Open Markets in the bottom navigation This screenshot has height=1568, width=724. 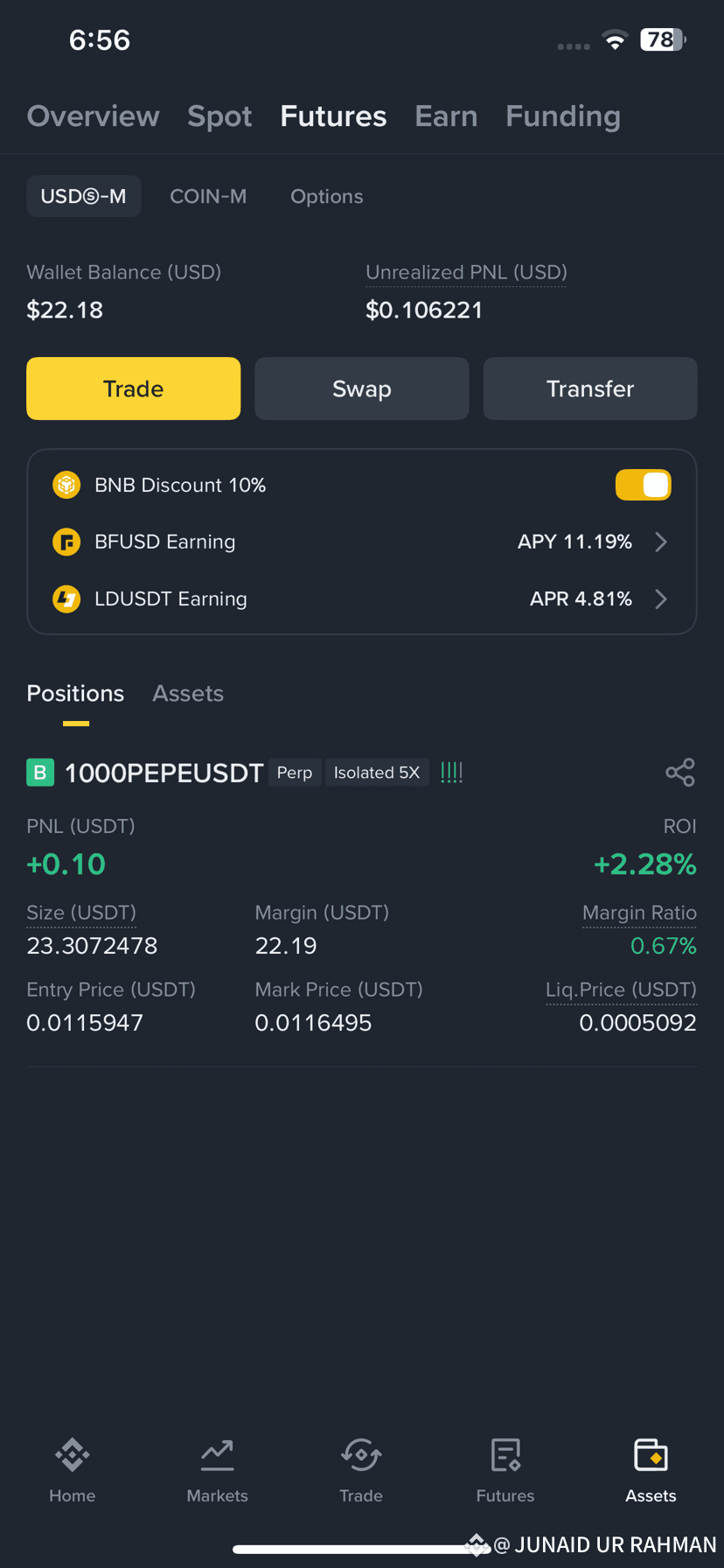pos(218,1470)
